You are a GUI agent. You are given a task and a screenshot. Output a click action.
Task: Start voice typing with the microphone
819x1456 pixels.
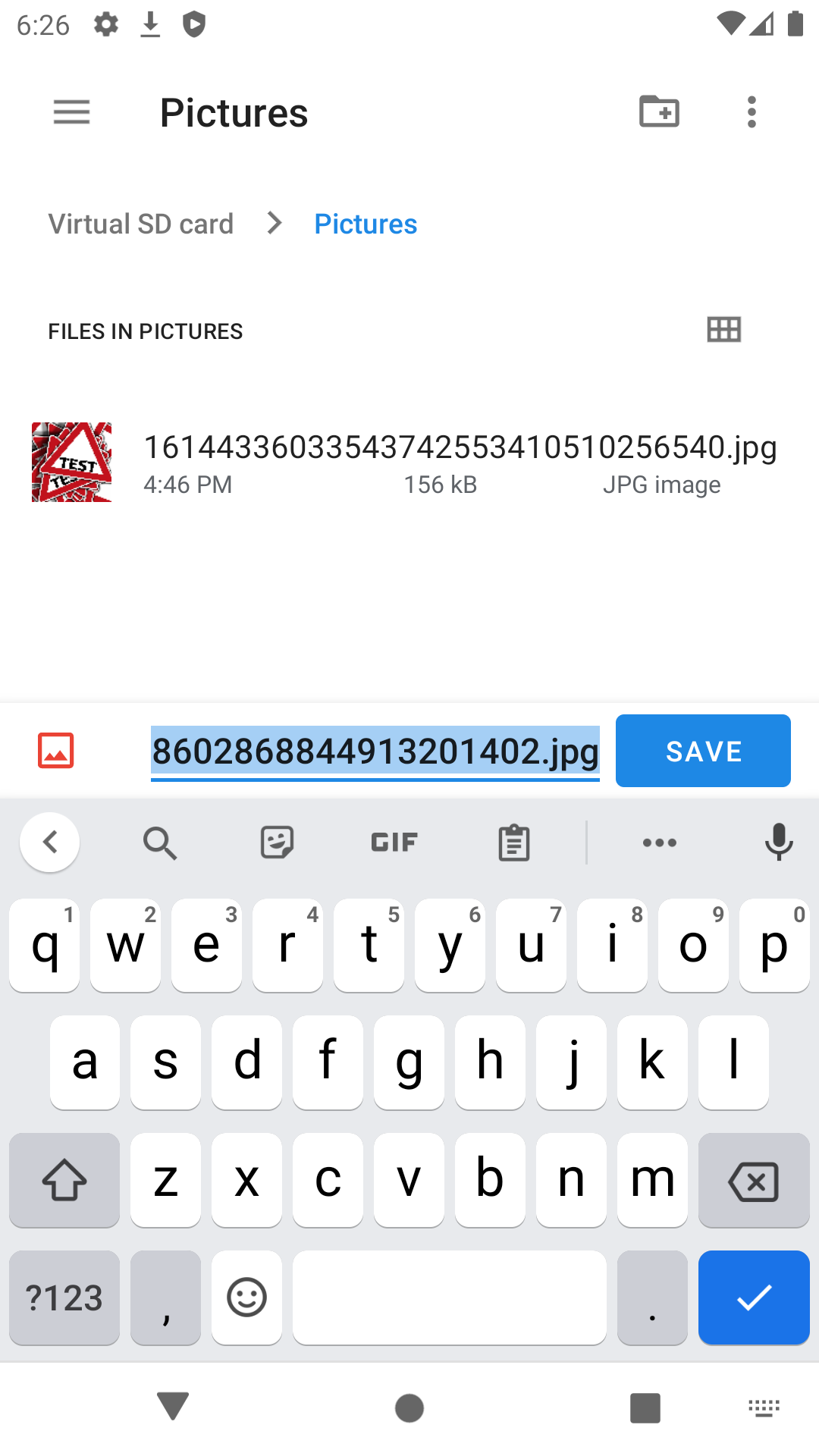(x=778, y=843)
